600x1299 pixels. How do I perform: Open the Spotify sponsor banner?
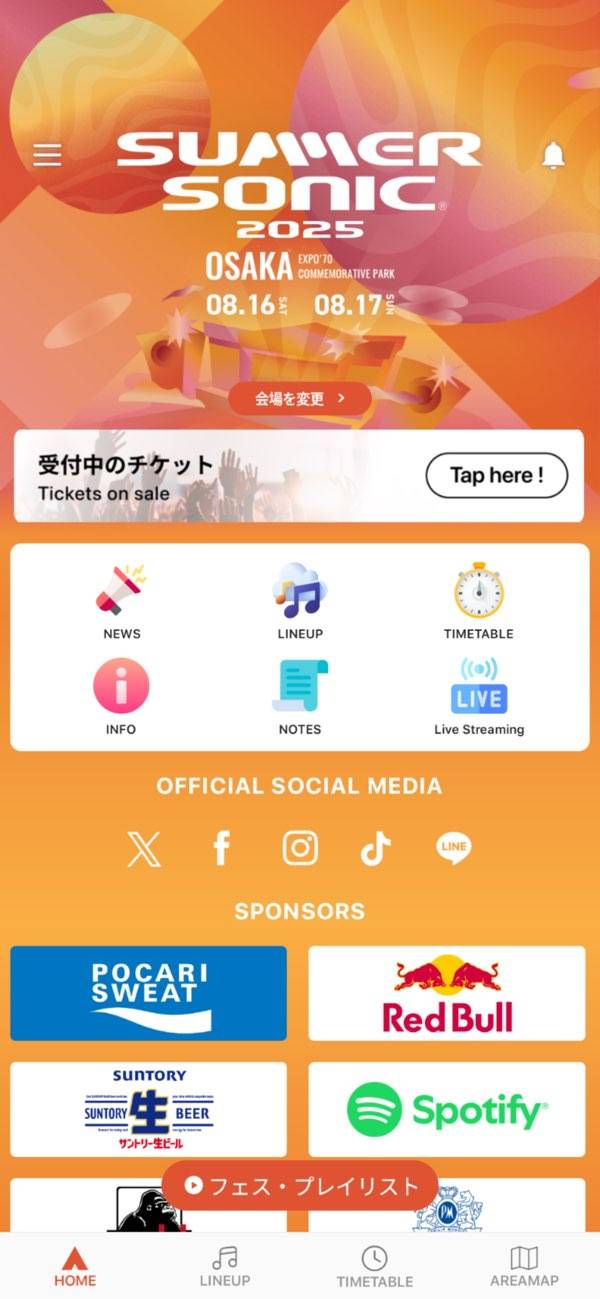pyautogui.click(x=446, y=1109)
